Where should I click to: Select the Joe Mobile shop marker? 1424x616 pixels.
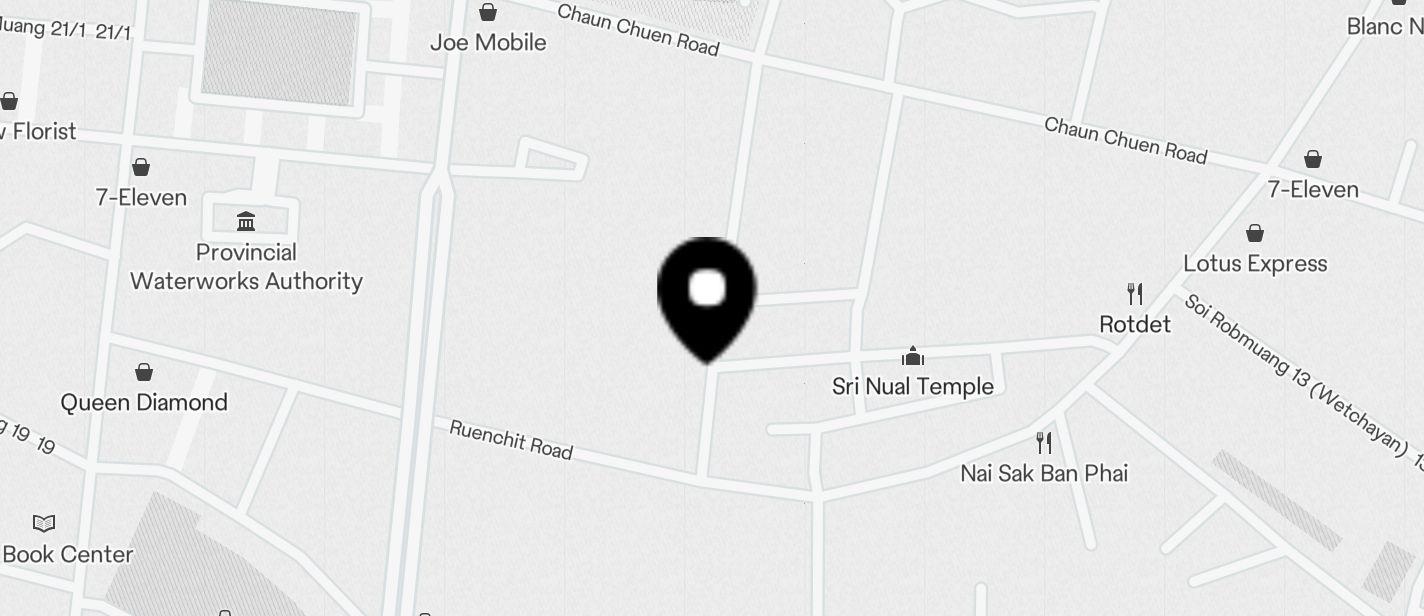[488, 13]
